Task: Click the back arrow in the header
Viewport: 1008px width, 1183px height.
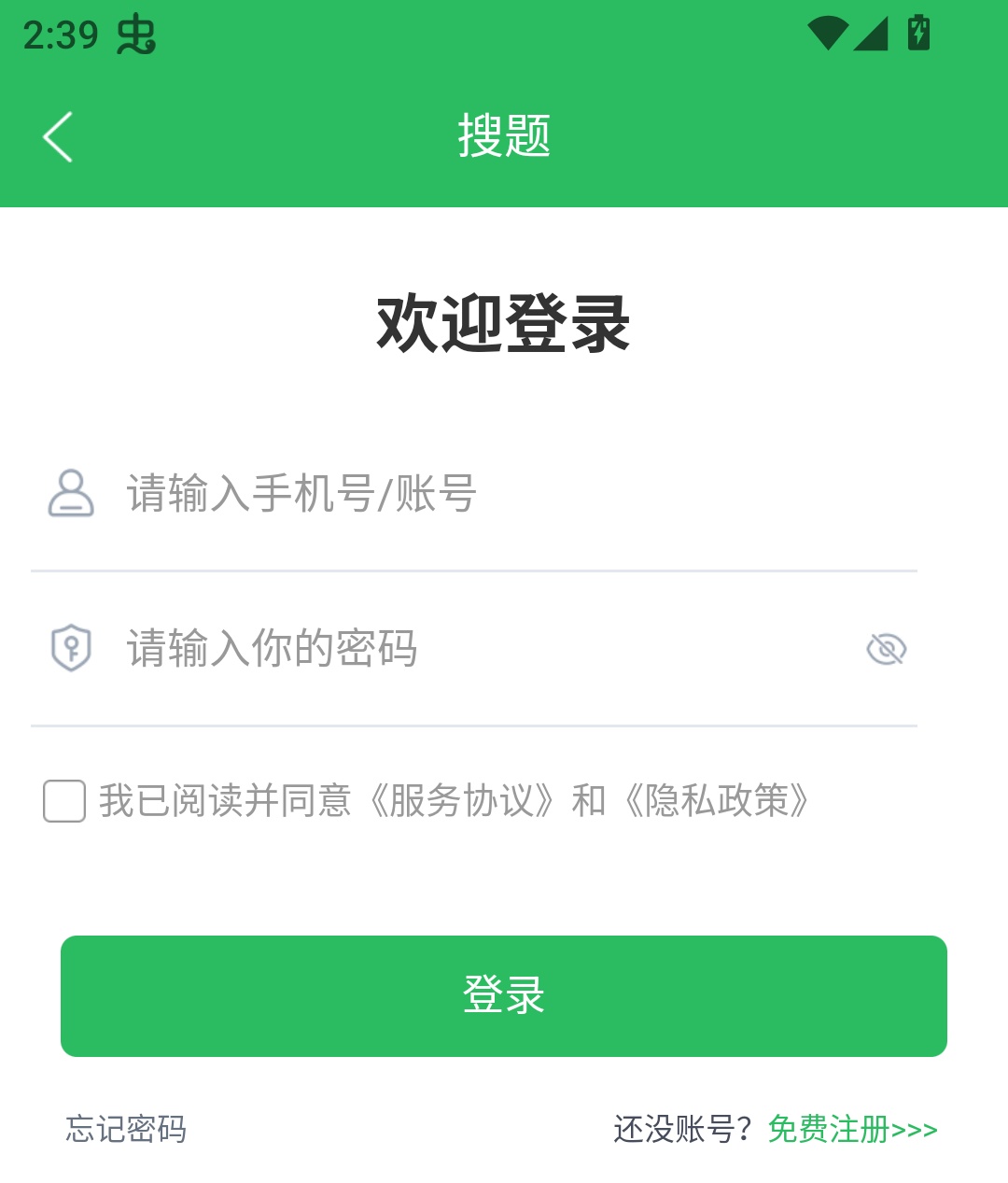Action: (x=58, y=135)
